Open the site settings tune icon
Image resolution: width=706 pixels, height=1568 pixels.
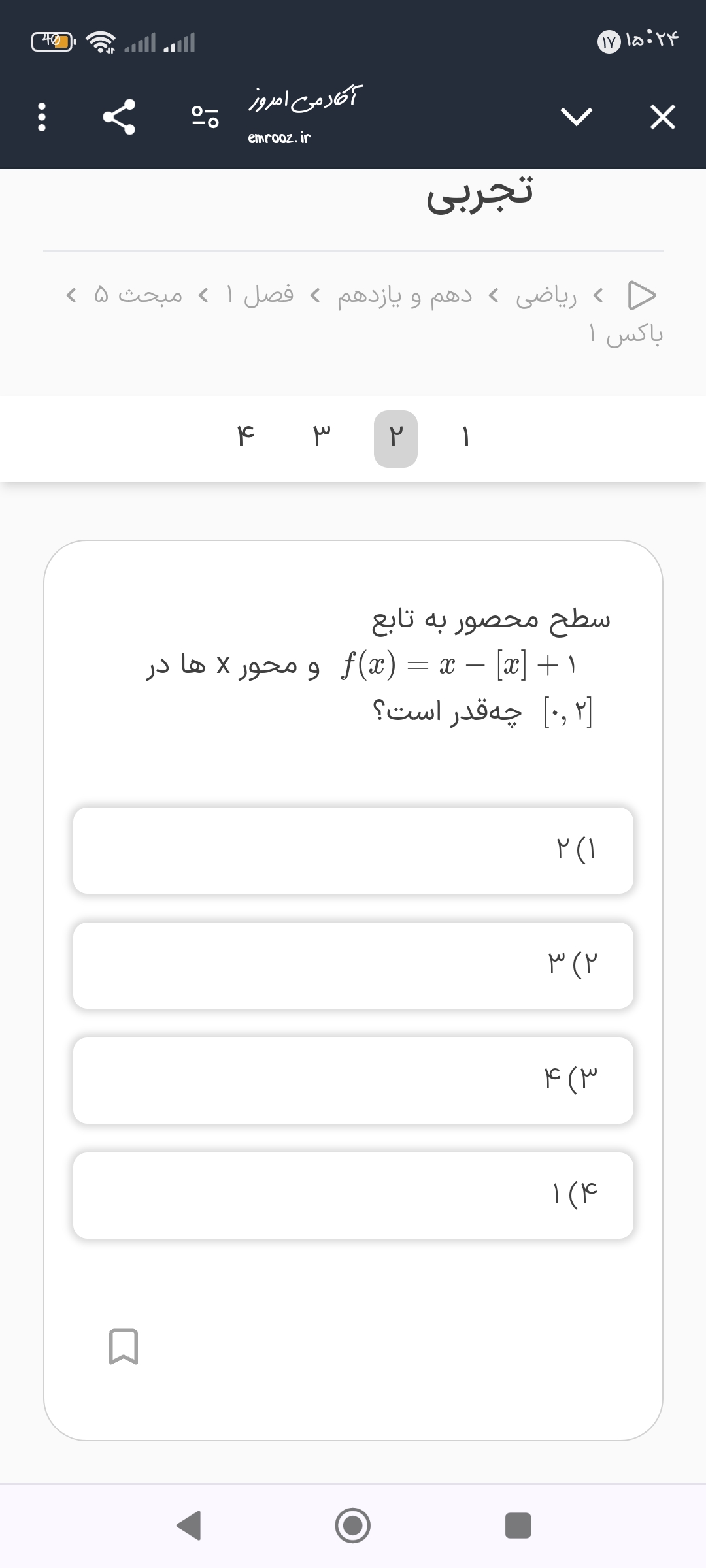[x=205, y=118]
